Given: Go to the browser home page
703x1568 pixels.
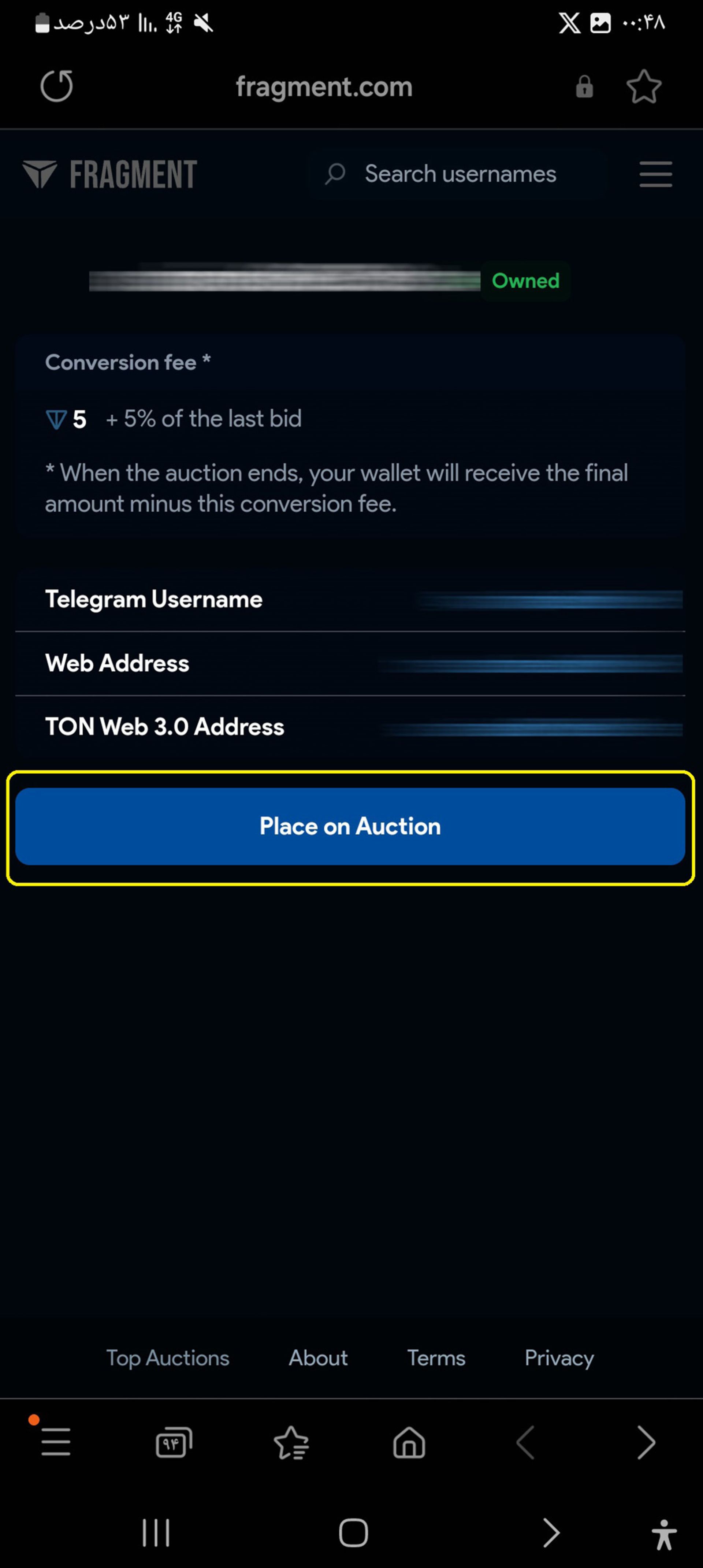Looking at the screenshot, I should (409, 1442).
